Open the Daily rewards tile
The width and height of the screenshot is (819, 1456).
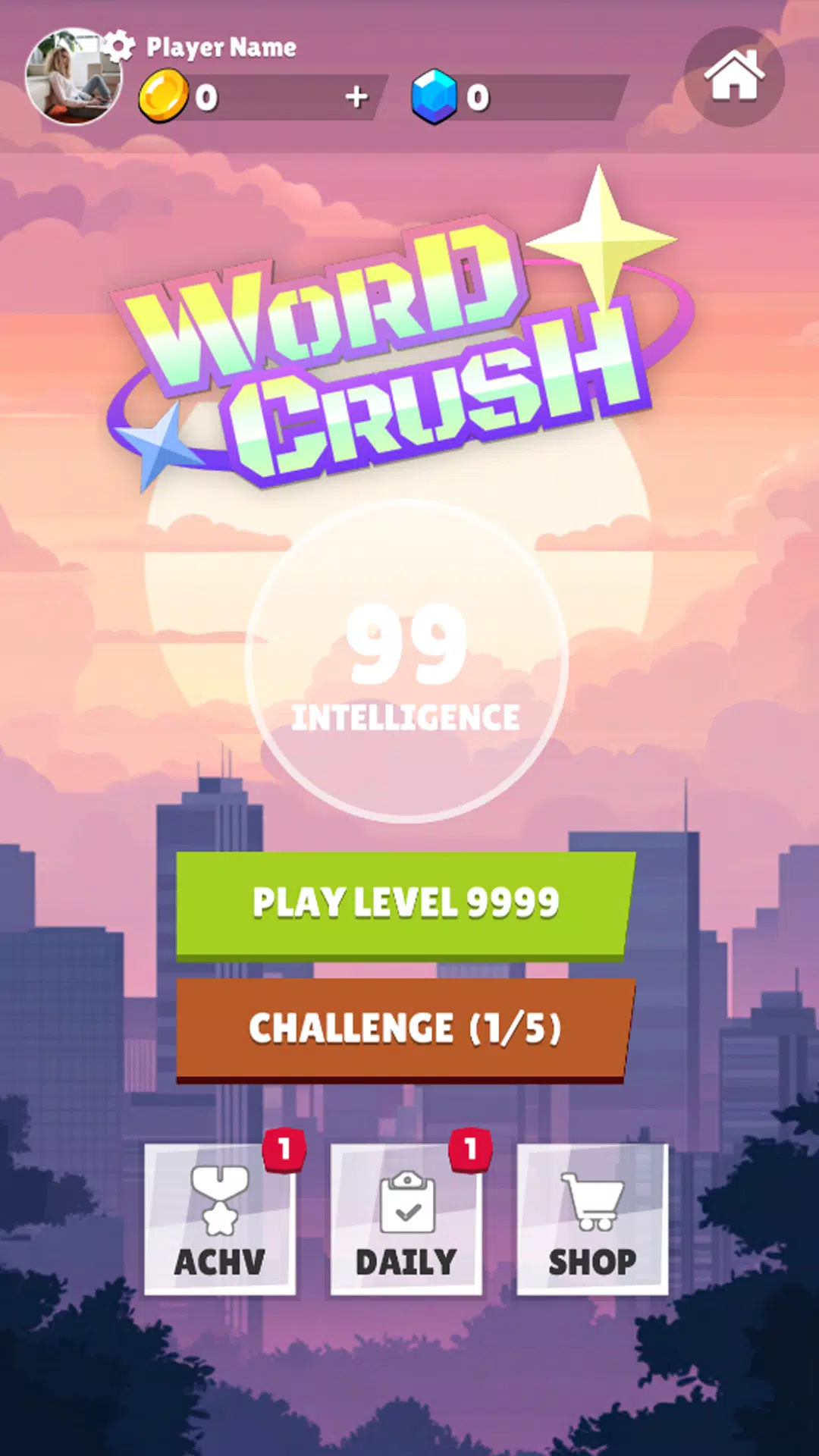[406, 1219]
